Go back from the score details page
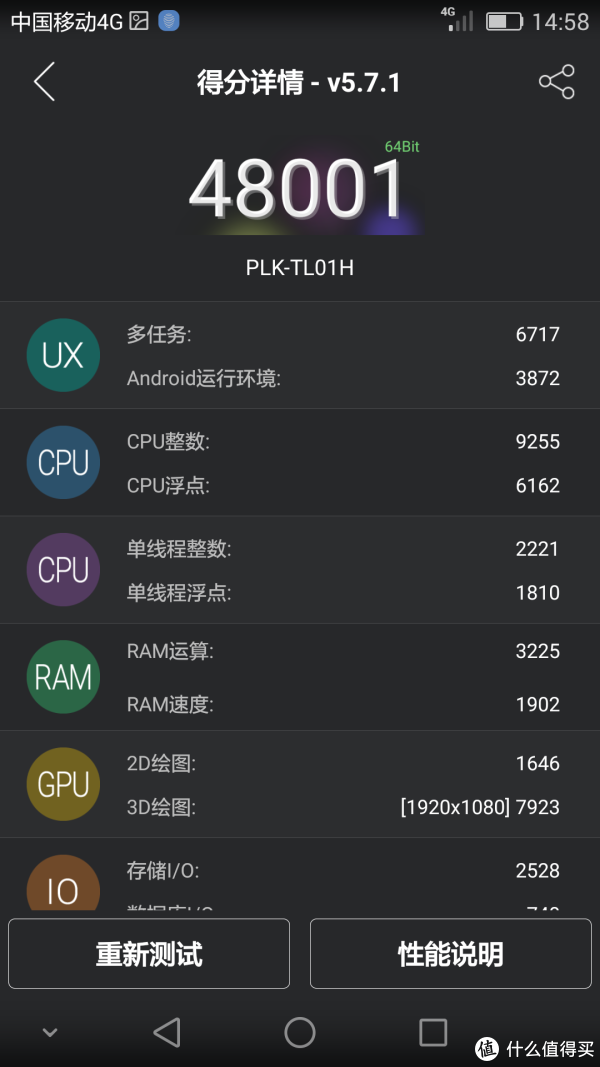600x1067 pixels. (44, 82)
